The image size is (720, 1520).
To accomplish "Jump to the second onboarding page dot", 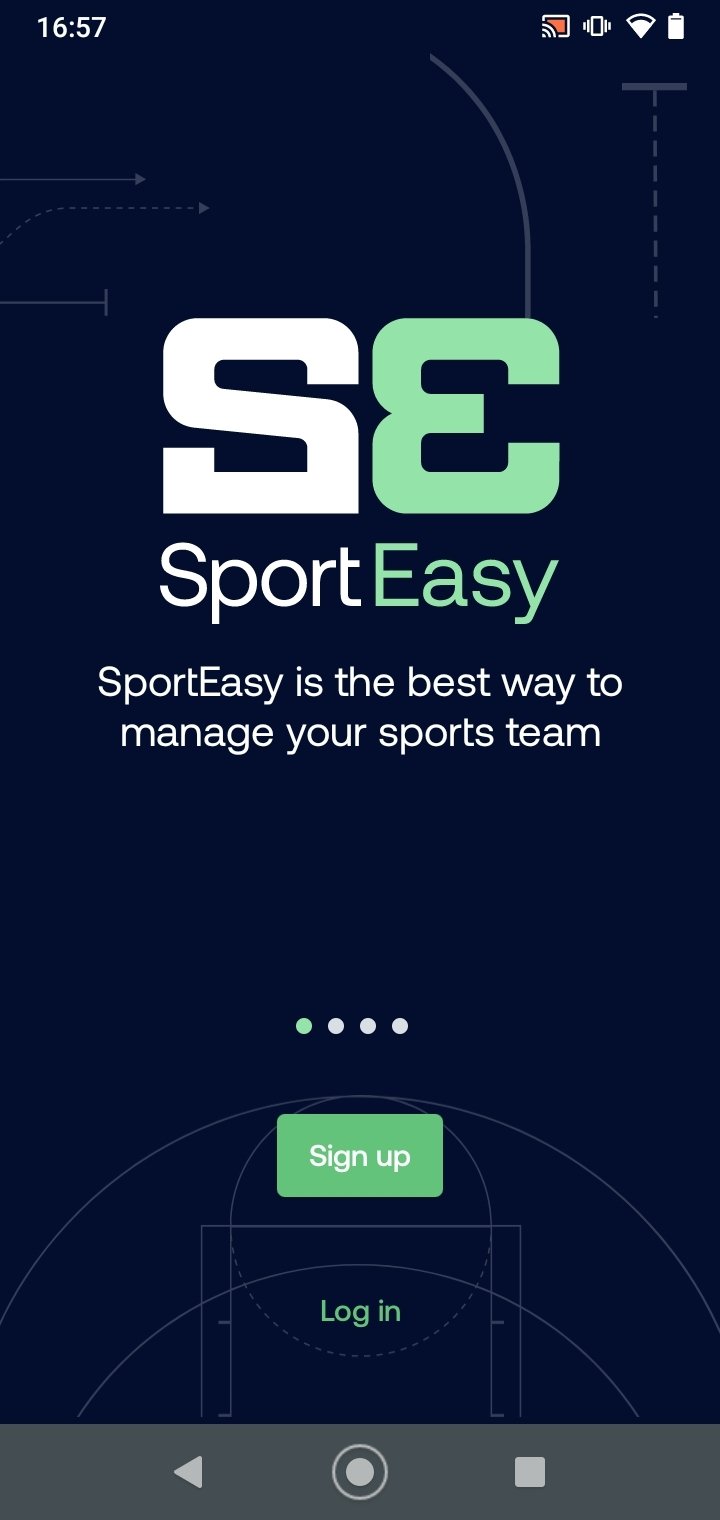I will point(336,1026).
